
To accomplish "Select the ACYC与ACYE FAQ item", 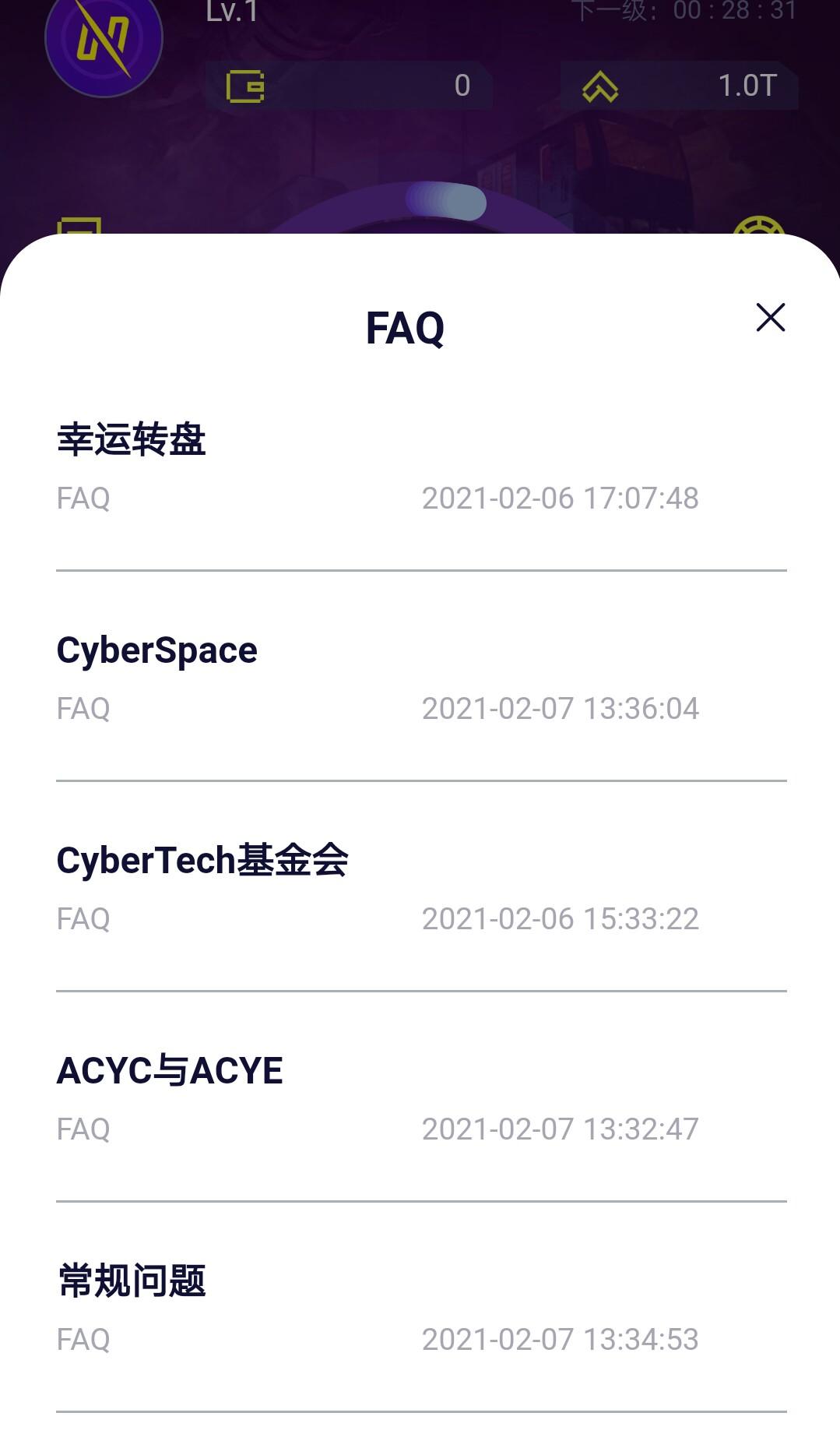I will pyautogui.click(x=169, y=1071).
